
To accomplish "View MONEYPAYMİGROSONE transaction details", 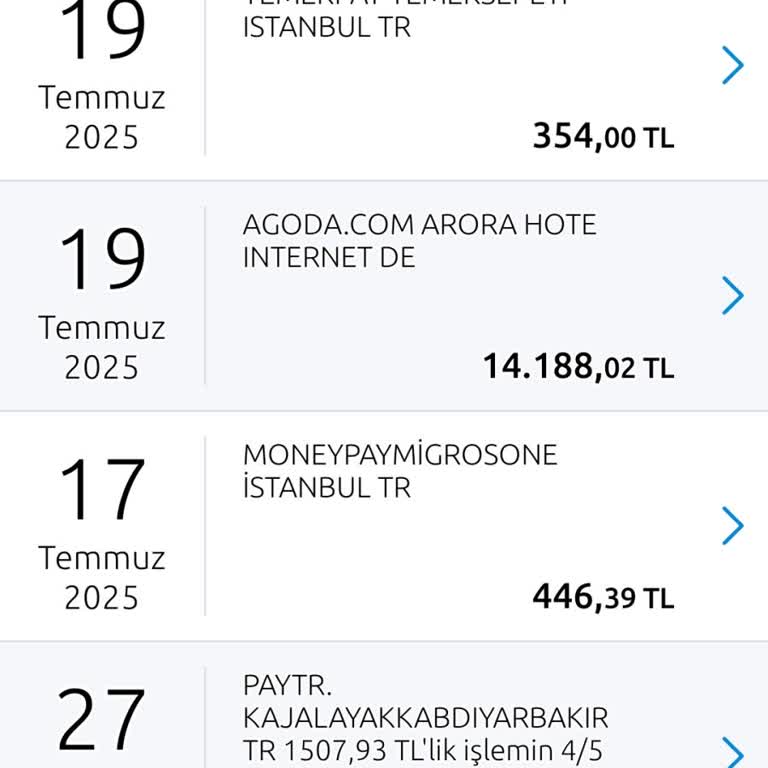I will [733, 526].
